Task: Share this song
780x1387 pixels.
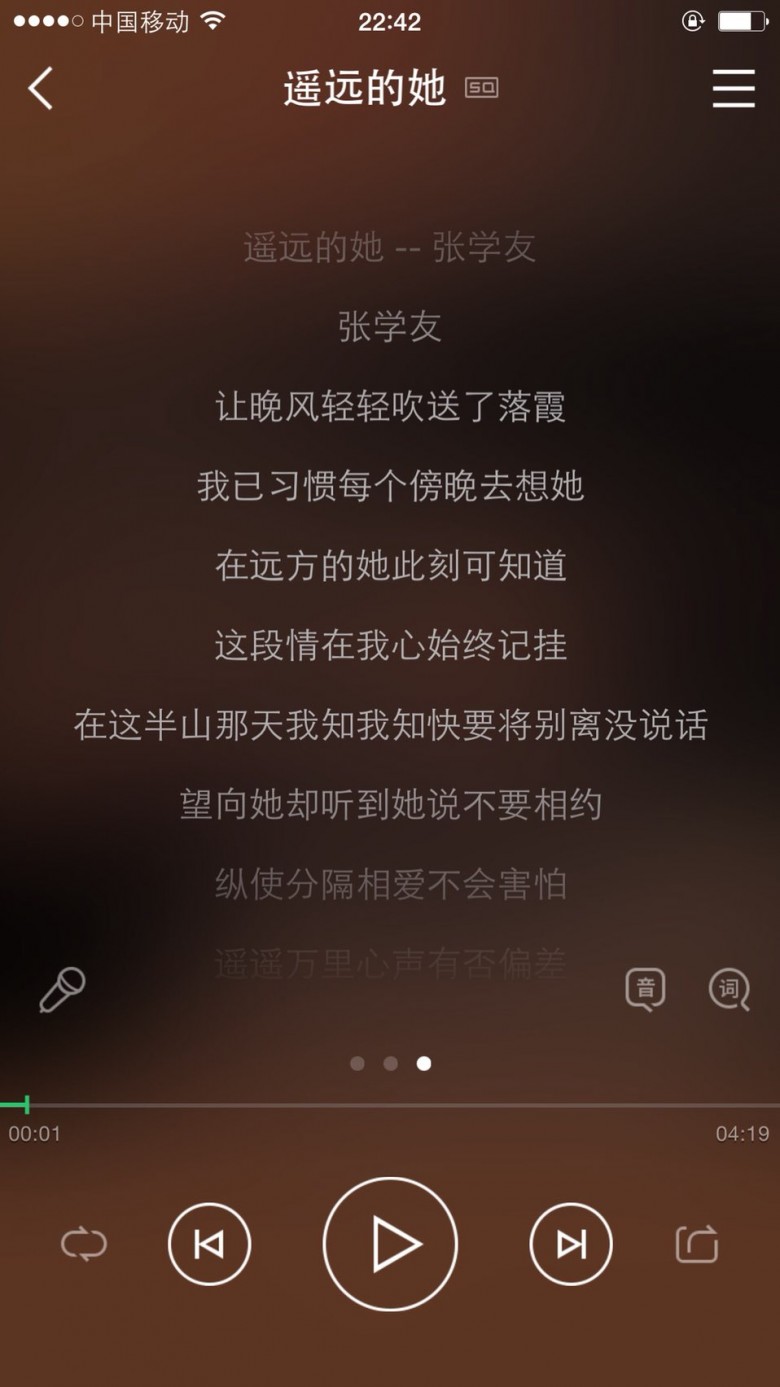Action: (x=697, y=1245)
